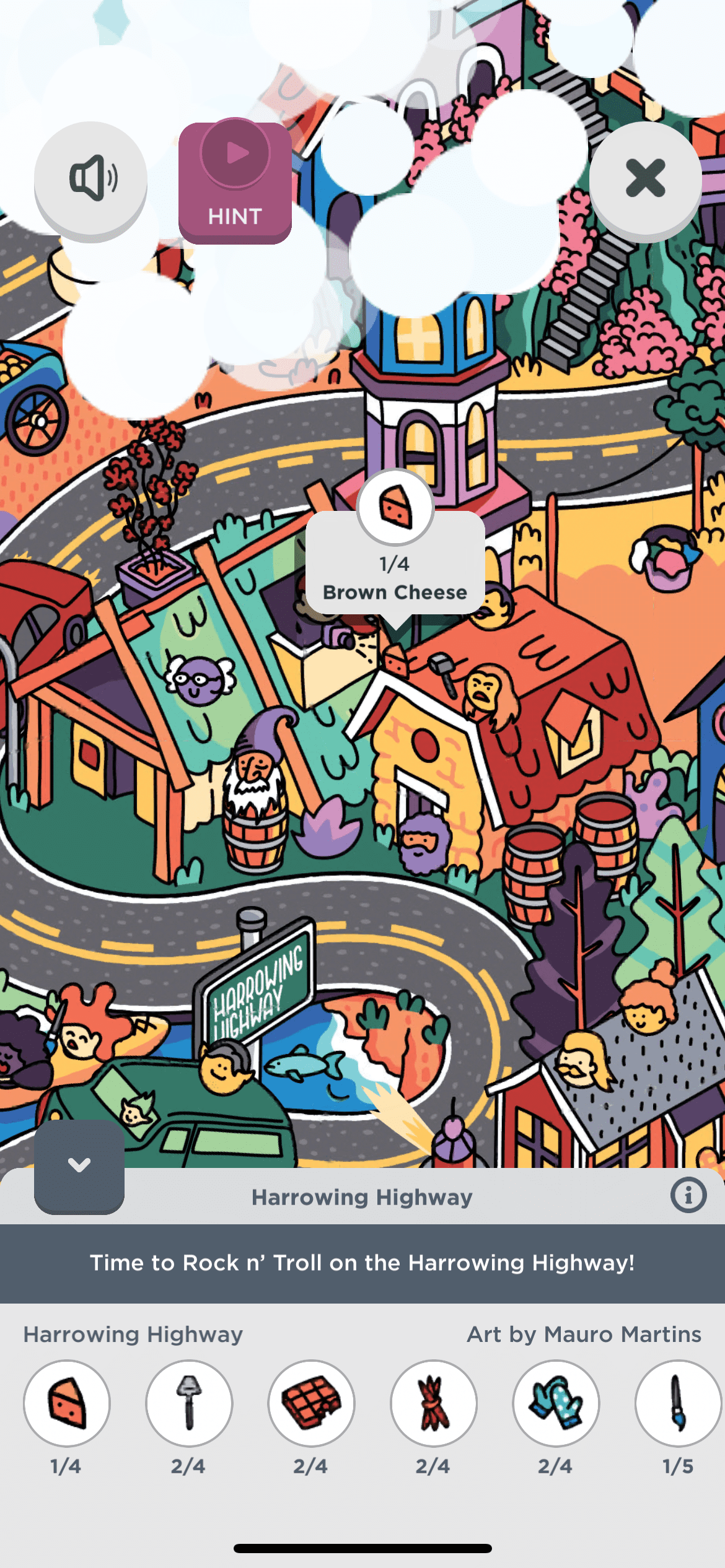This screenshot has width=725, height=1568.
Task: Select the paintbrush item tracker
Action: [677, 1403]
